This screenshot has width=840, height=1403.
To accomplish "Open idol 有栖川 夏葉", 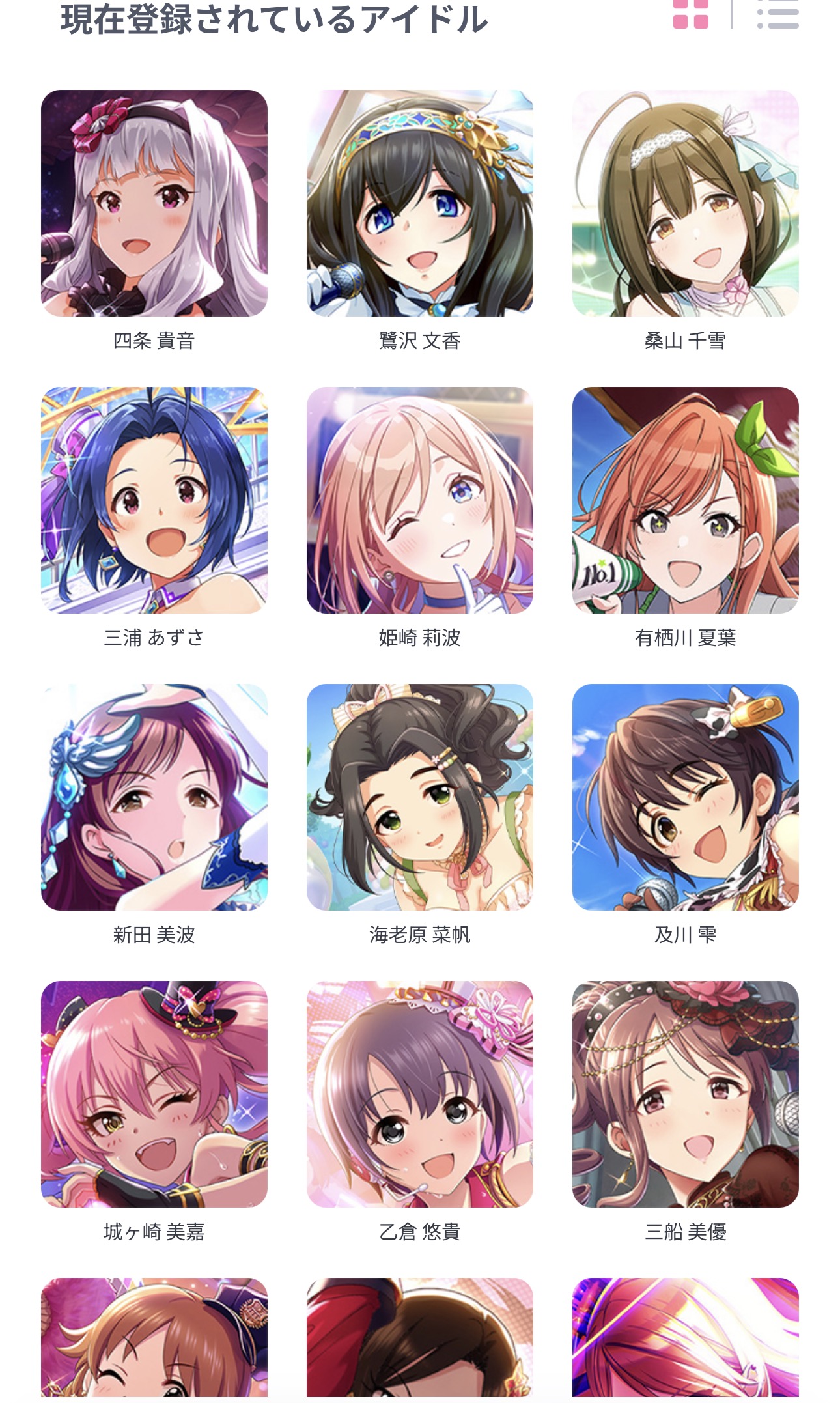I will (686, 500).
